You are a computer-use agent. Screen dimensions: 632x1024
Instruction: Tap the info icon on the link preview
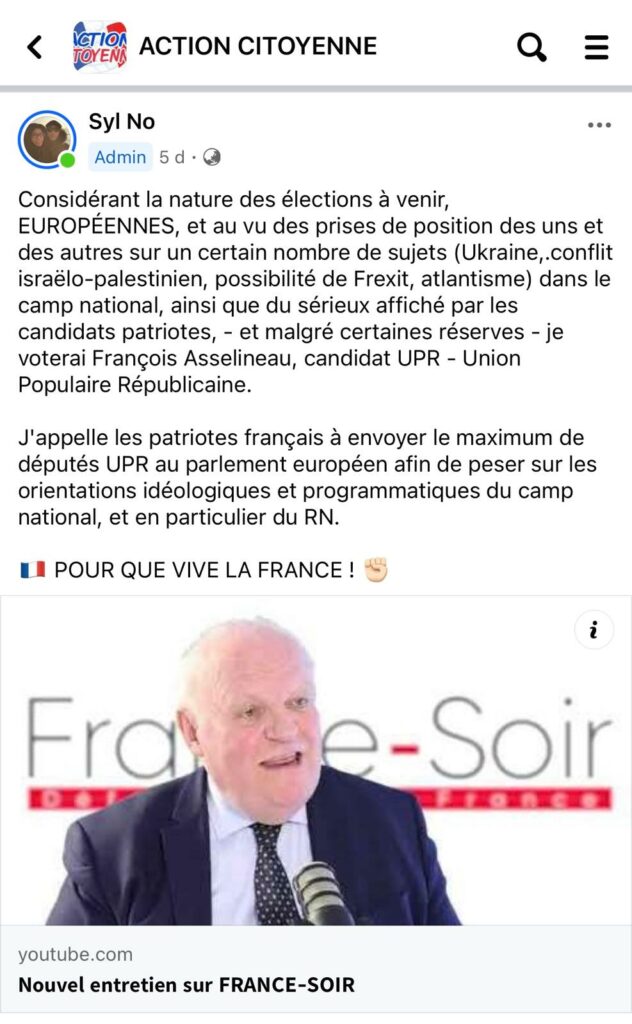pyautogui.click(x=593, y=630)
